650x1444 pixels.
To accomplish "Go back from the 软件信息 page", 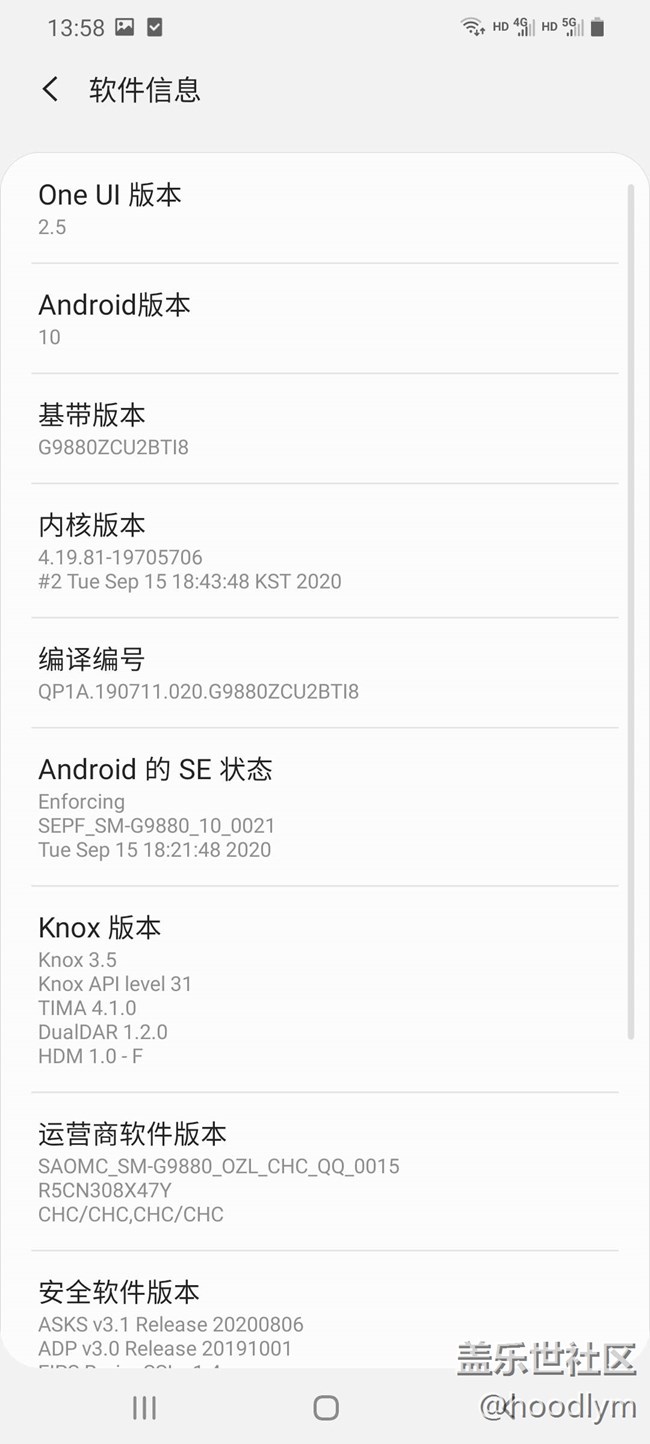I will 50,90.
